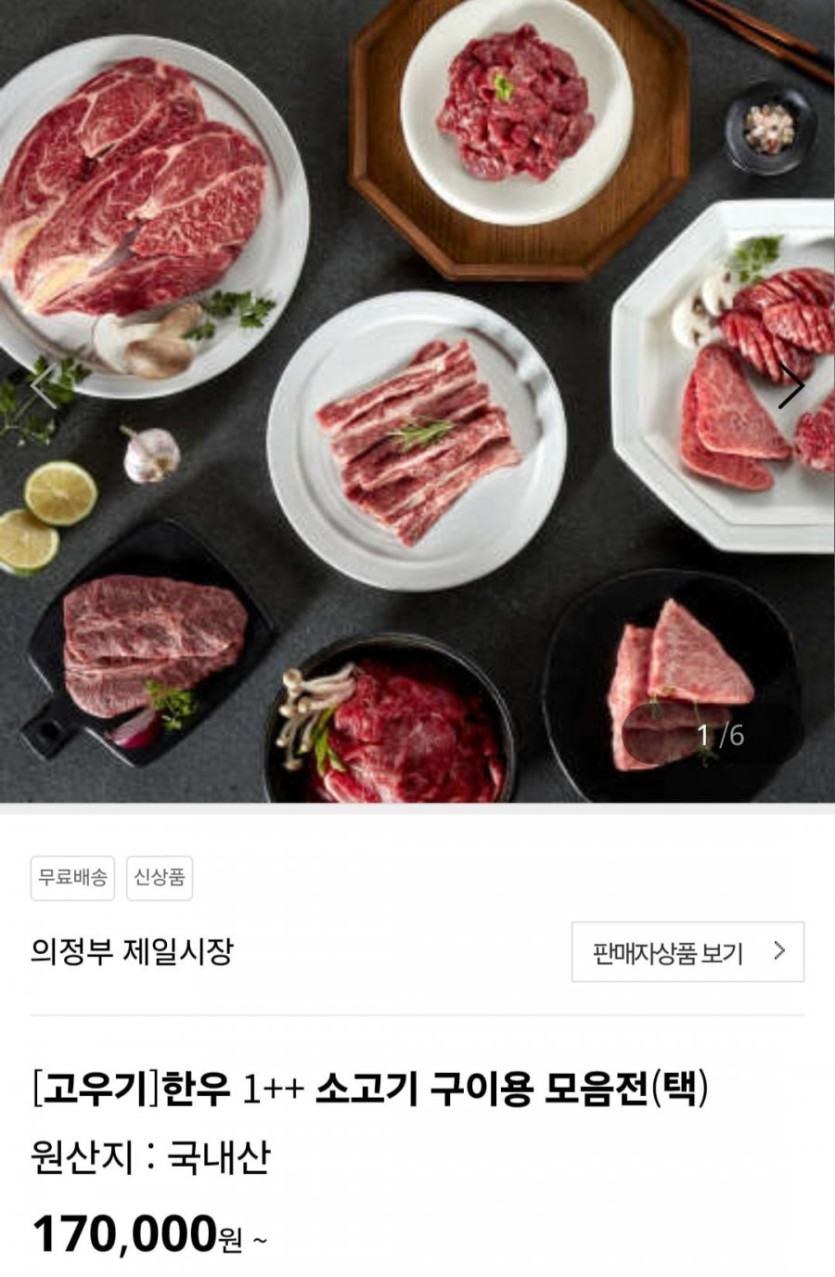The height and width of the screenshot is (1277, 835).
Task: Show the next product image
Action: point(791,386)
